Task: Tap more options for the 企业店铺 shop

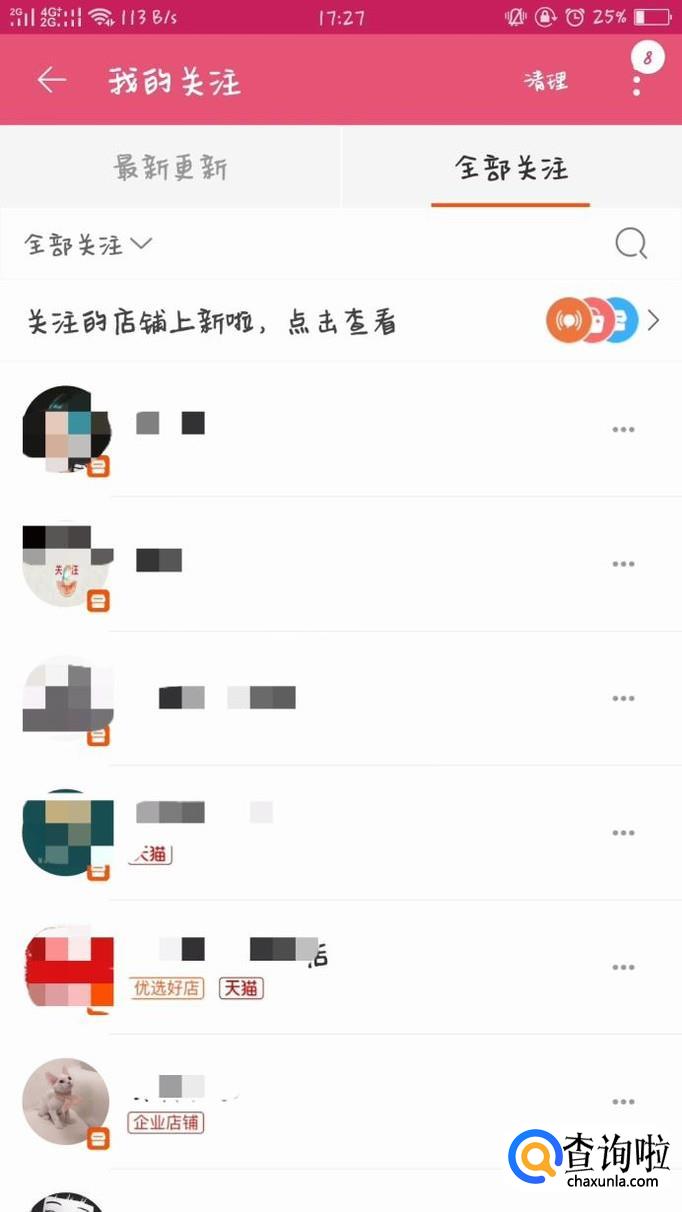Action: pyautogui.click(x=623, y=1101)
